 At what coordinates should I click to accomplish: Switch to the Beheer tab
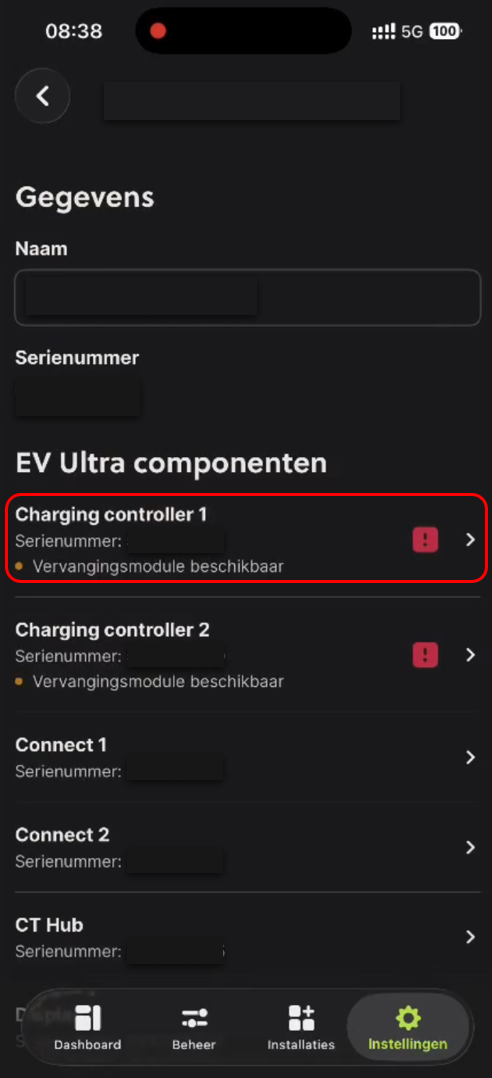[194, 1028]
